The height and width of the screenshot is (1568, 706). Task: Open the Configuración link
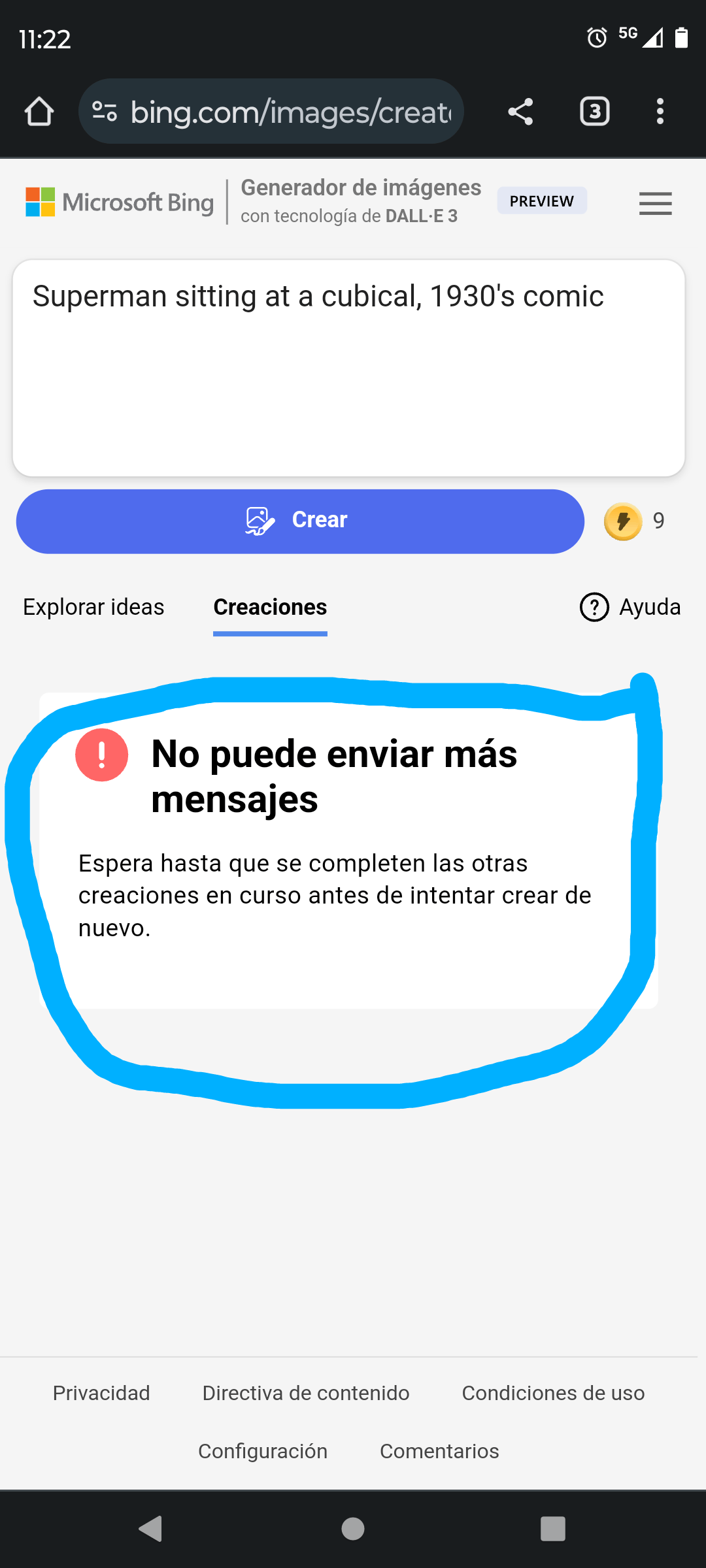(x=263, y=1451)
